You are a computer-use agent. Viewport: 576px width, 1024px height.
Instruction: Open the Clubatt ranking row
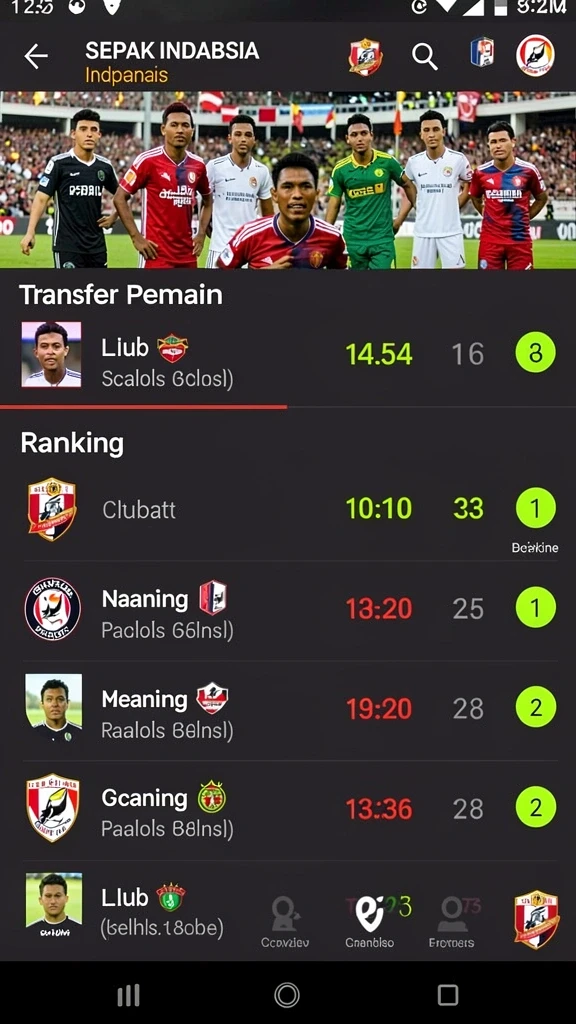click(288, 509)
